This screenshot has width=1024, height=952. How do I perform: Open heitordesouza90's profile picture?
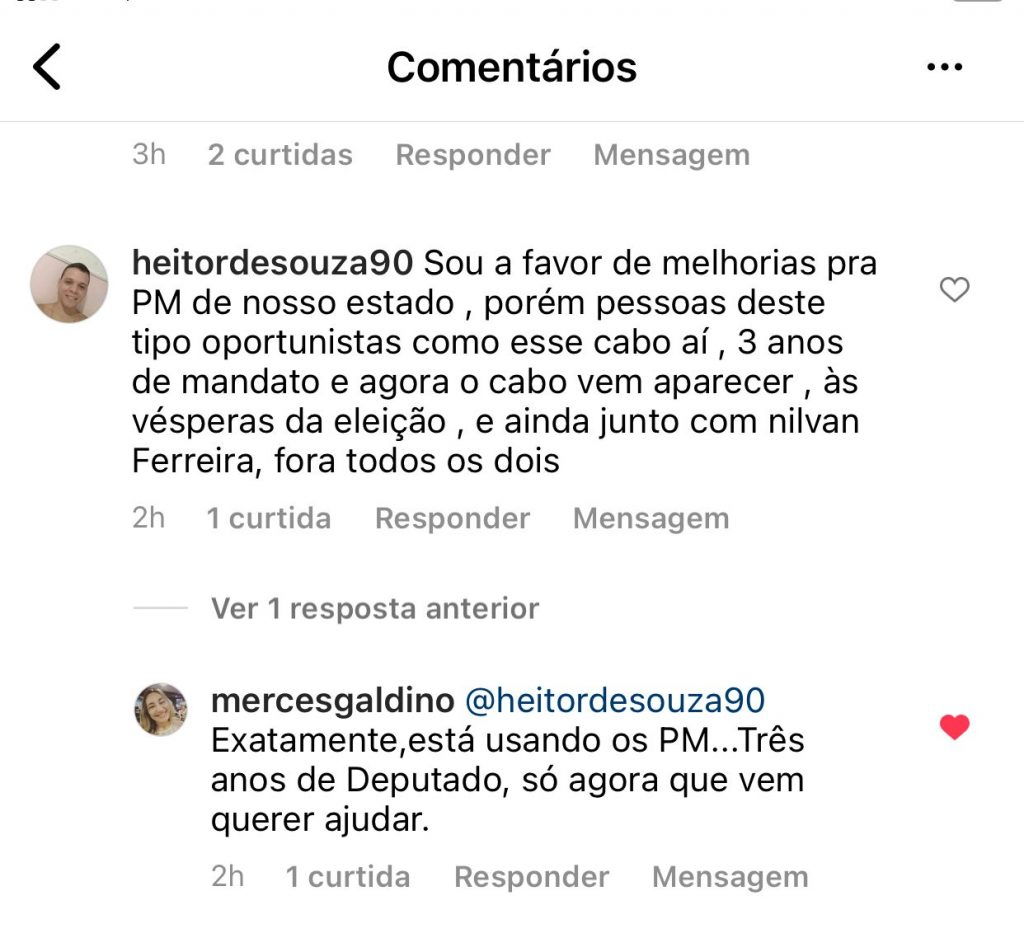click(x=69, y=283)
